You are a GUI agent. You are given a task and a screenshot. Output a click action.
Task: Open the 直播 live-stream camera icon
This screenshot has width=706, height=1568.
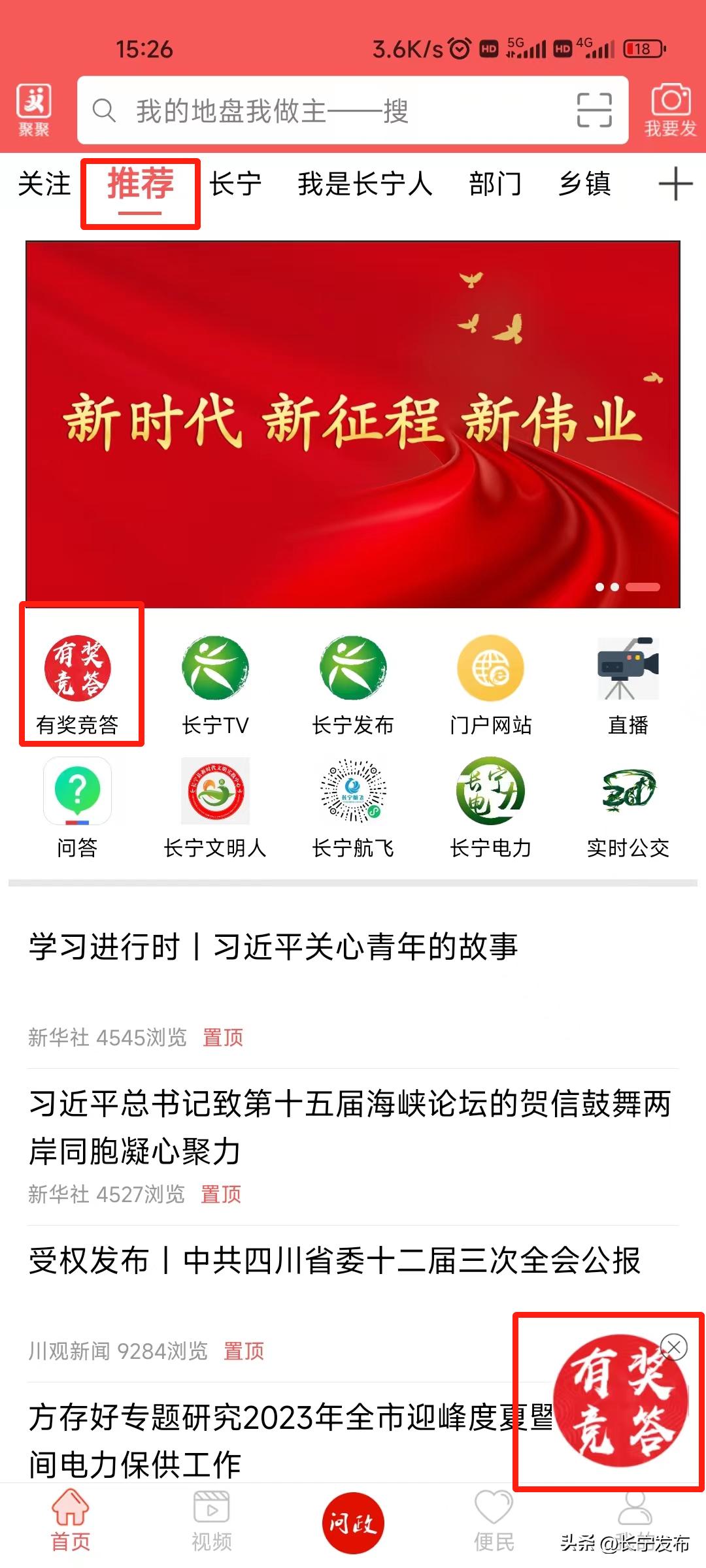tap(628, 668)
